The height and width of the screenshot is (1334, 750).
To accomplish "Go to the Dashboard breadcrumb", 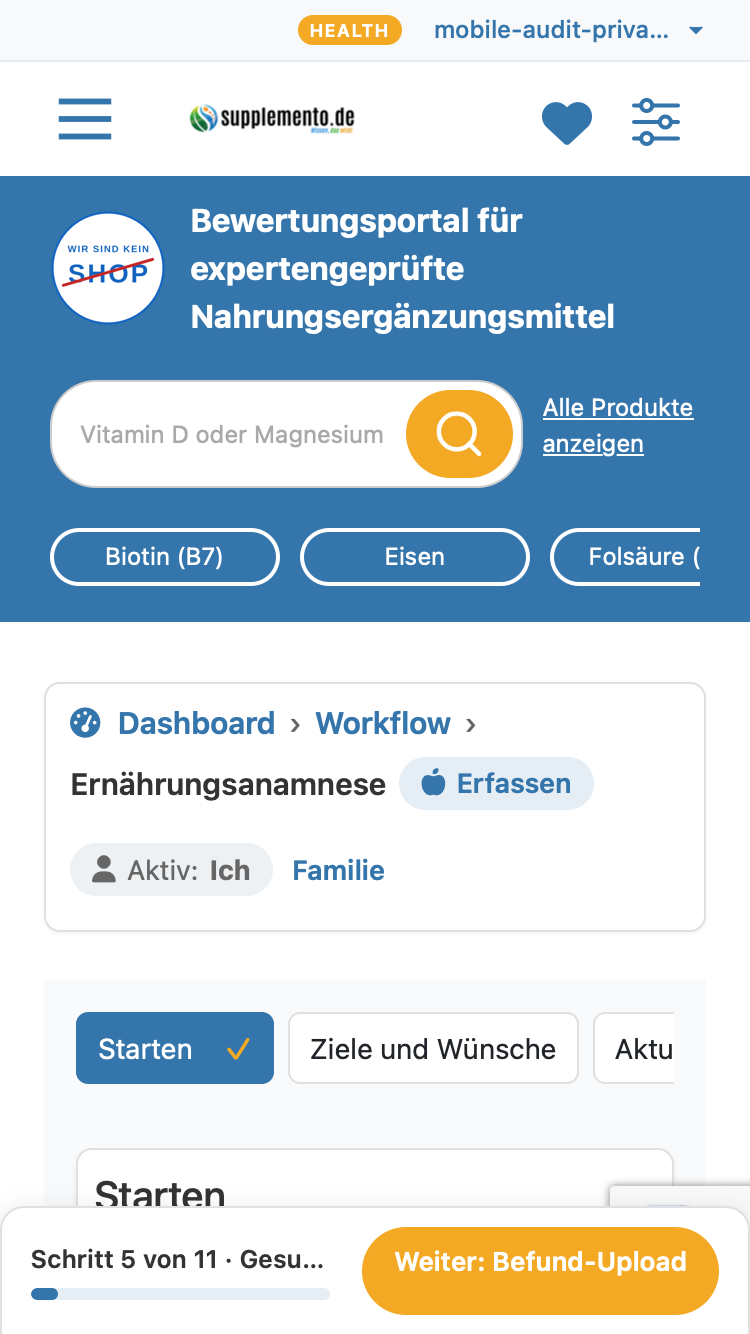I will [196, 723].
